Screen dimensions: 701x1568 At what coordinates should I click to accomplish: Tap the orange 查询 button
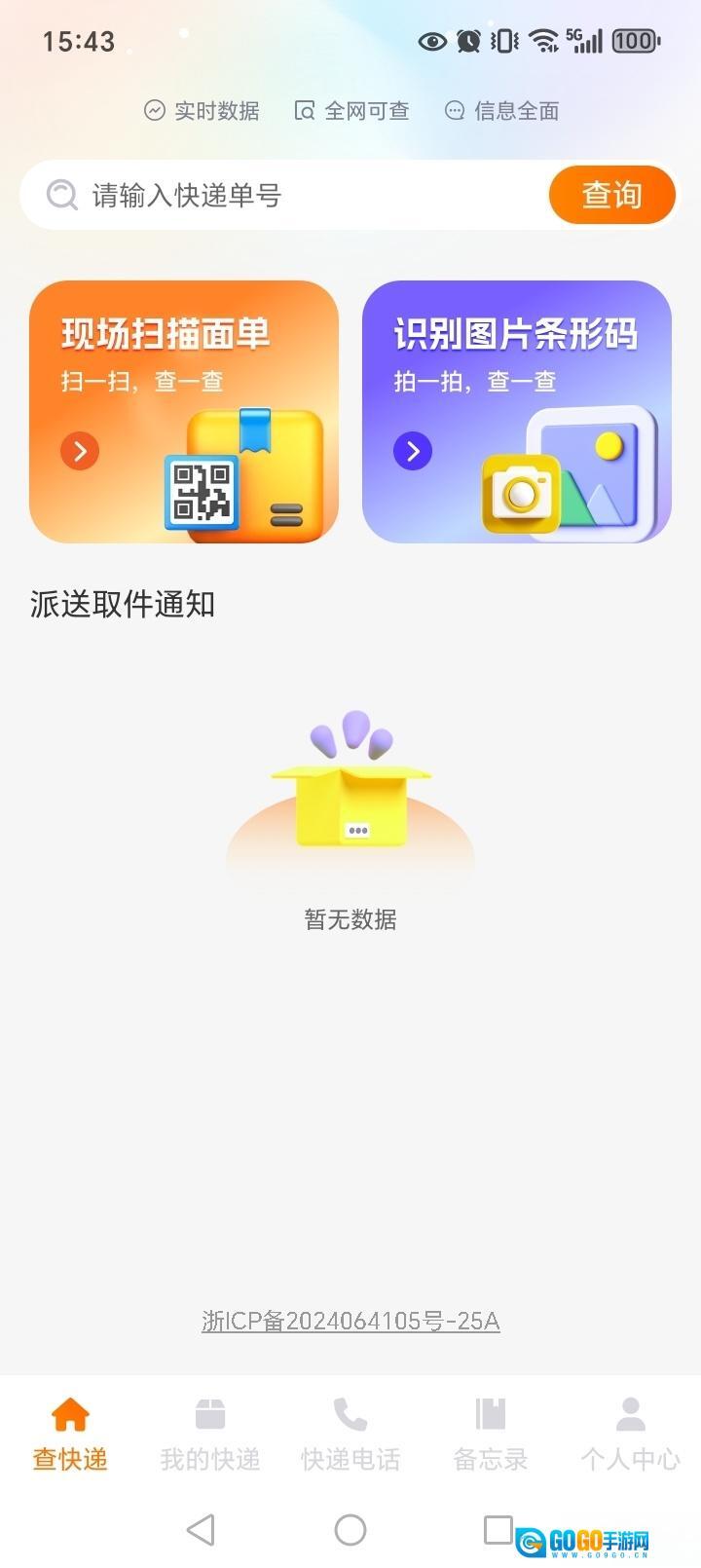tap(611, 195)
